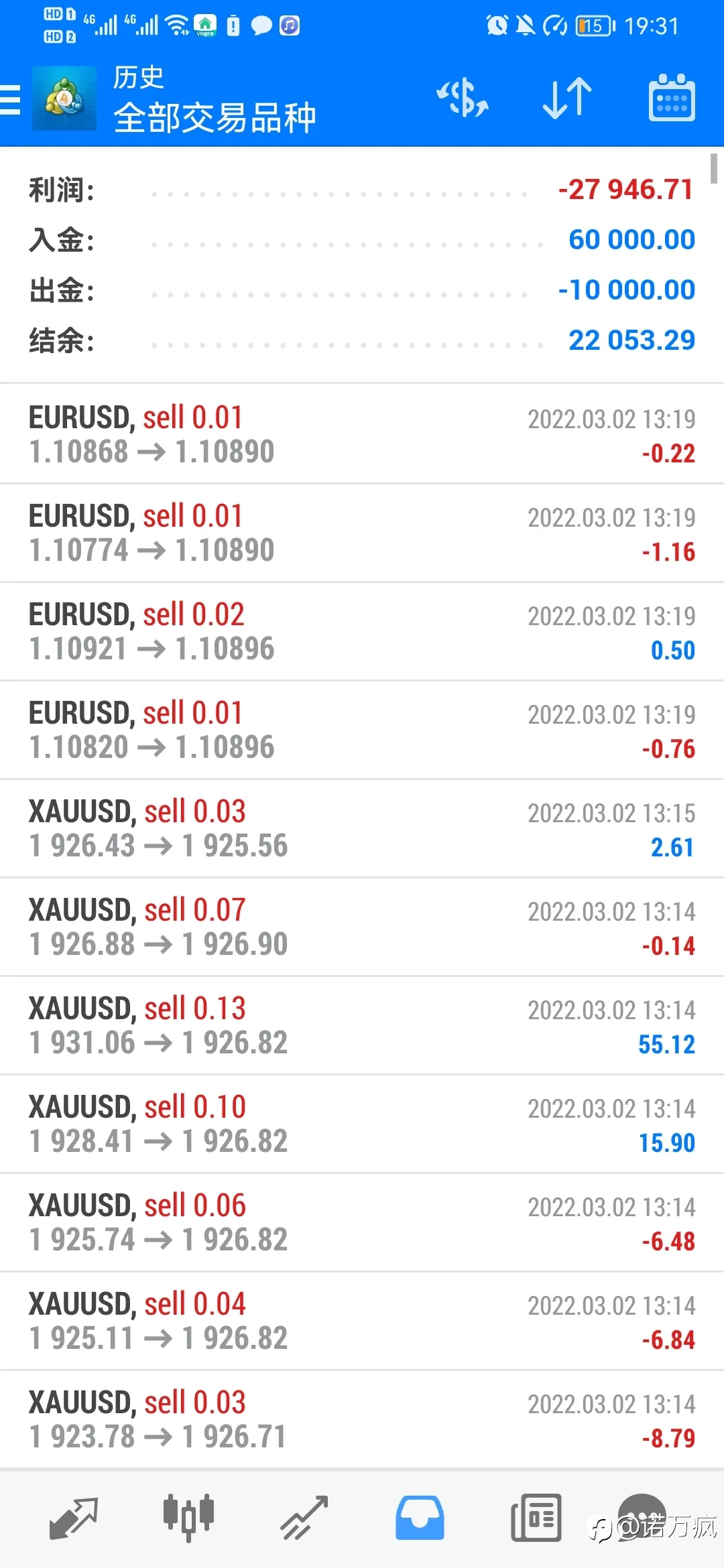Open EURUSD sell 0.01 trade with -0.22 loss
Image resolution: width=724 pixels, height=1568 pixels.
coord(362,434)
